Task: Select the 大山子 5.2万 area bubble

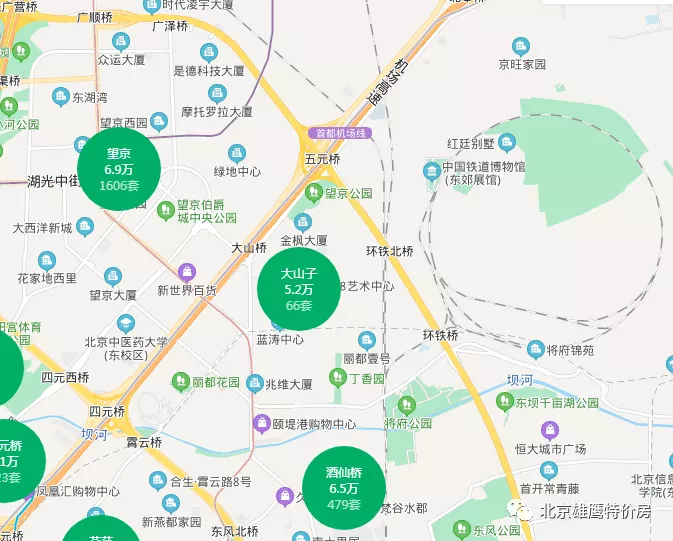Action: point(299,288)
